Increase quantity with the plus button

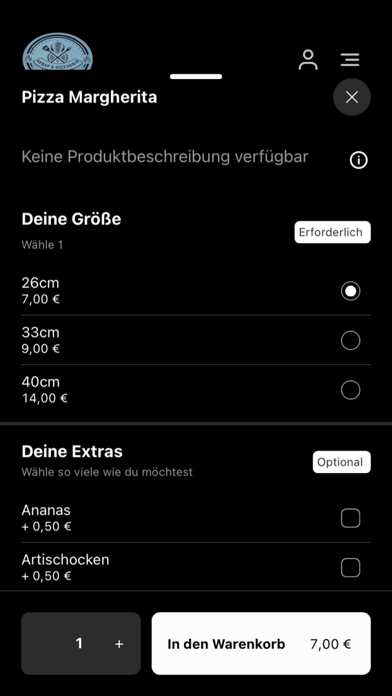click(119, 644)
